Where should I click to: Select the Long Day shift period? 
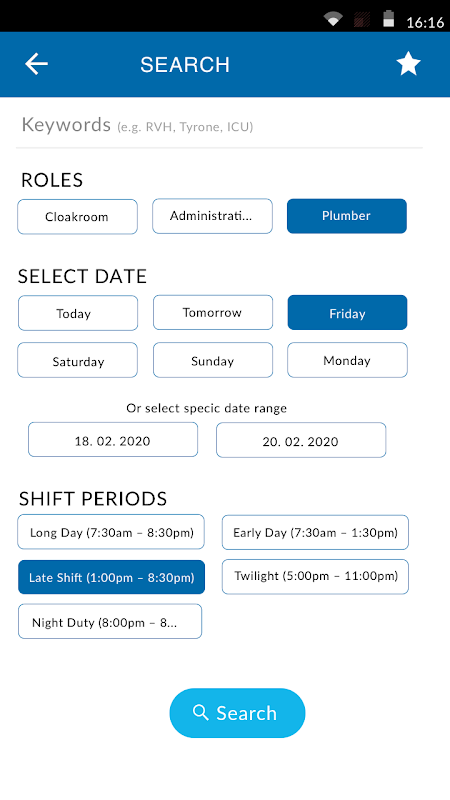point(111,532)
